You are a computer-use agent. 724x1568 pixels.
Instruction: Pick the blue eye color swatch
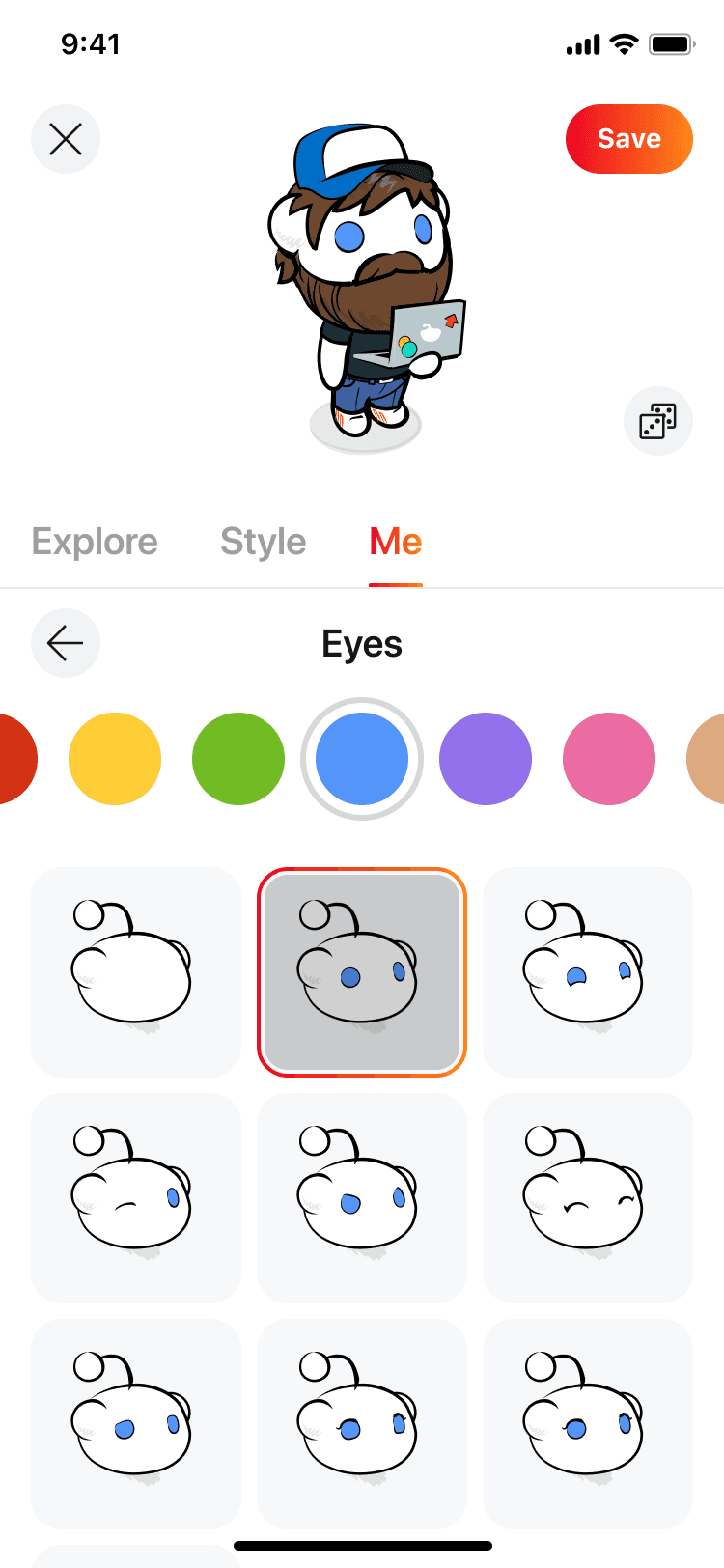click(x=362, y=759)
